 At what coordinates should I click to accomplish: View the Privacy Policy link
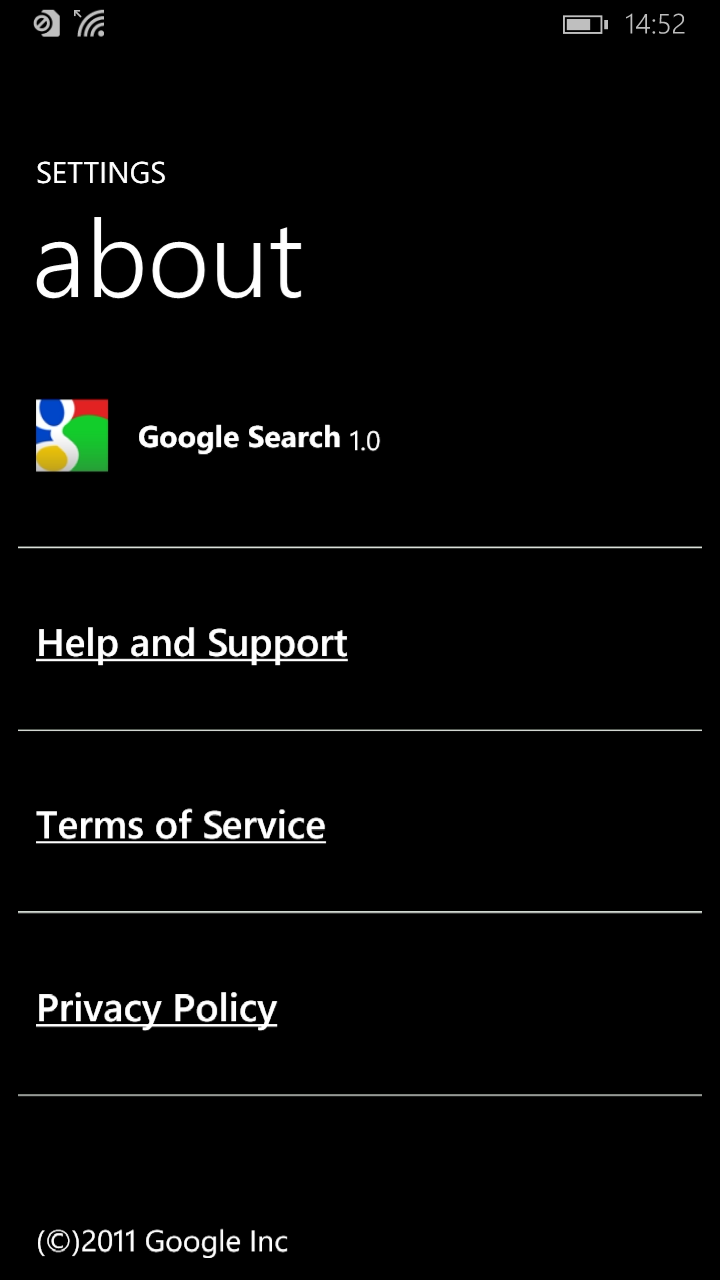[x=157, y=1008]
